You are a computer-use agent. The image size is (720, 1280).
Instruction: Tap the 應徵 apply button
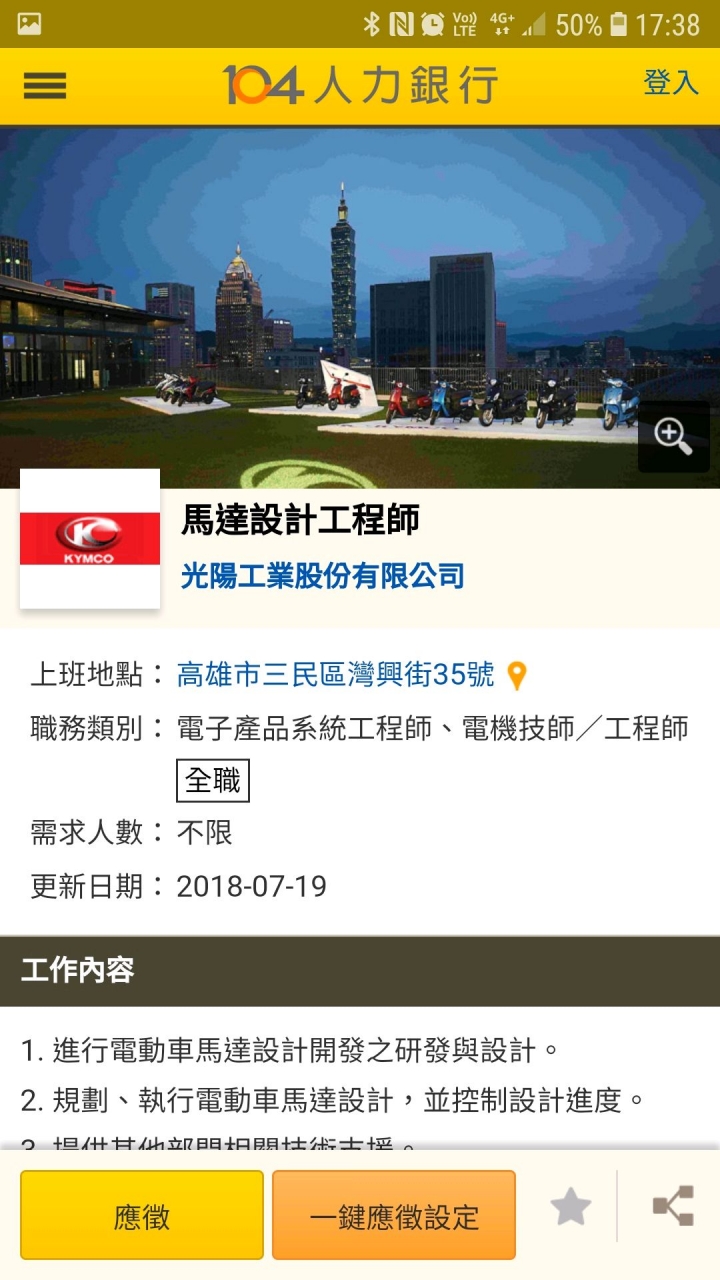click(x=142, y=1215)
